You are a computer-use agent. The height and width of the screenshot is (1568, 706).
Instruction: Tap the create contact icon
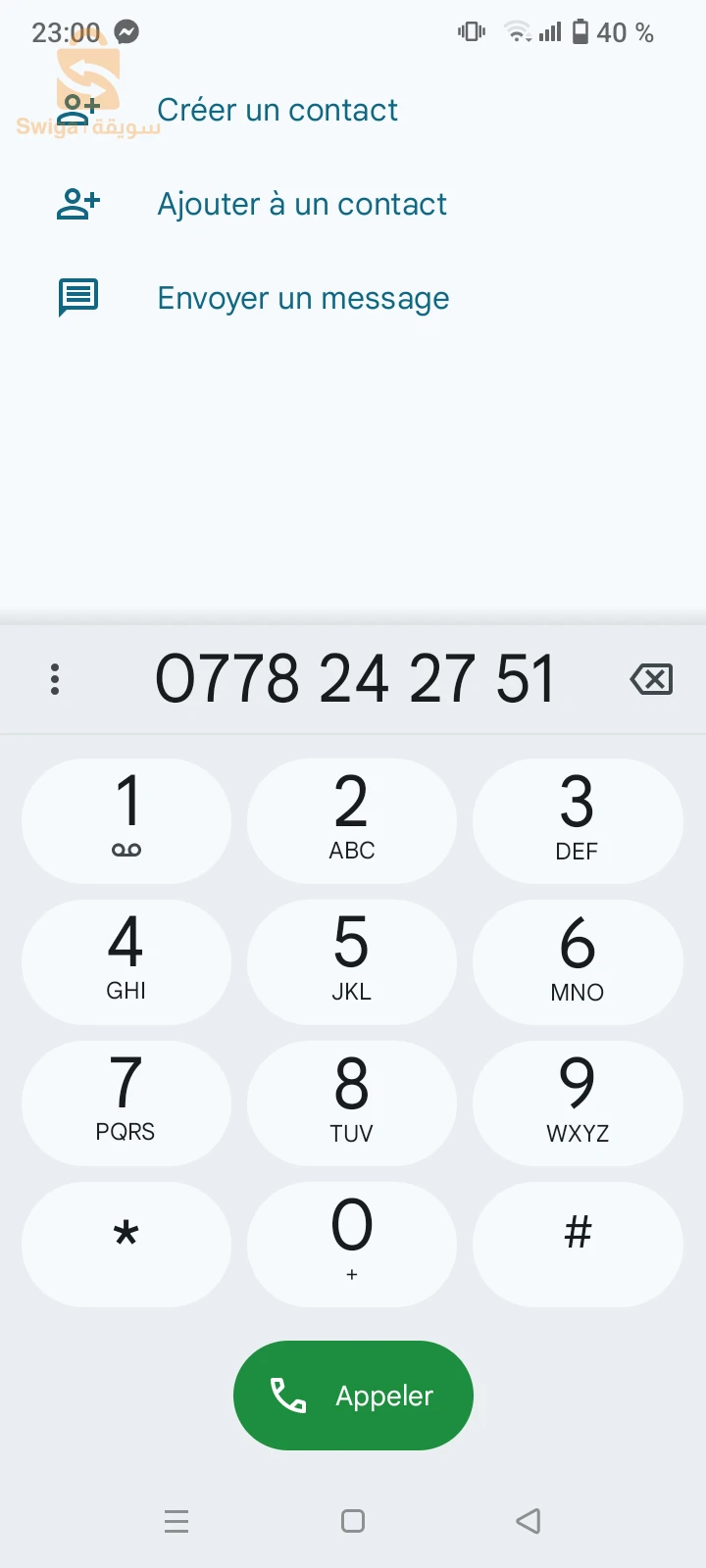click(x=78, y=110)
